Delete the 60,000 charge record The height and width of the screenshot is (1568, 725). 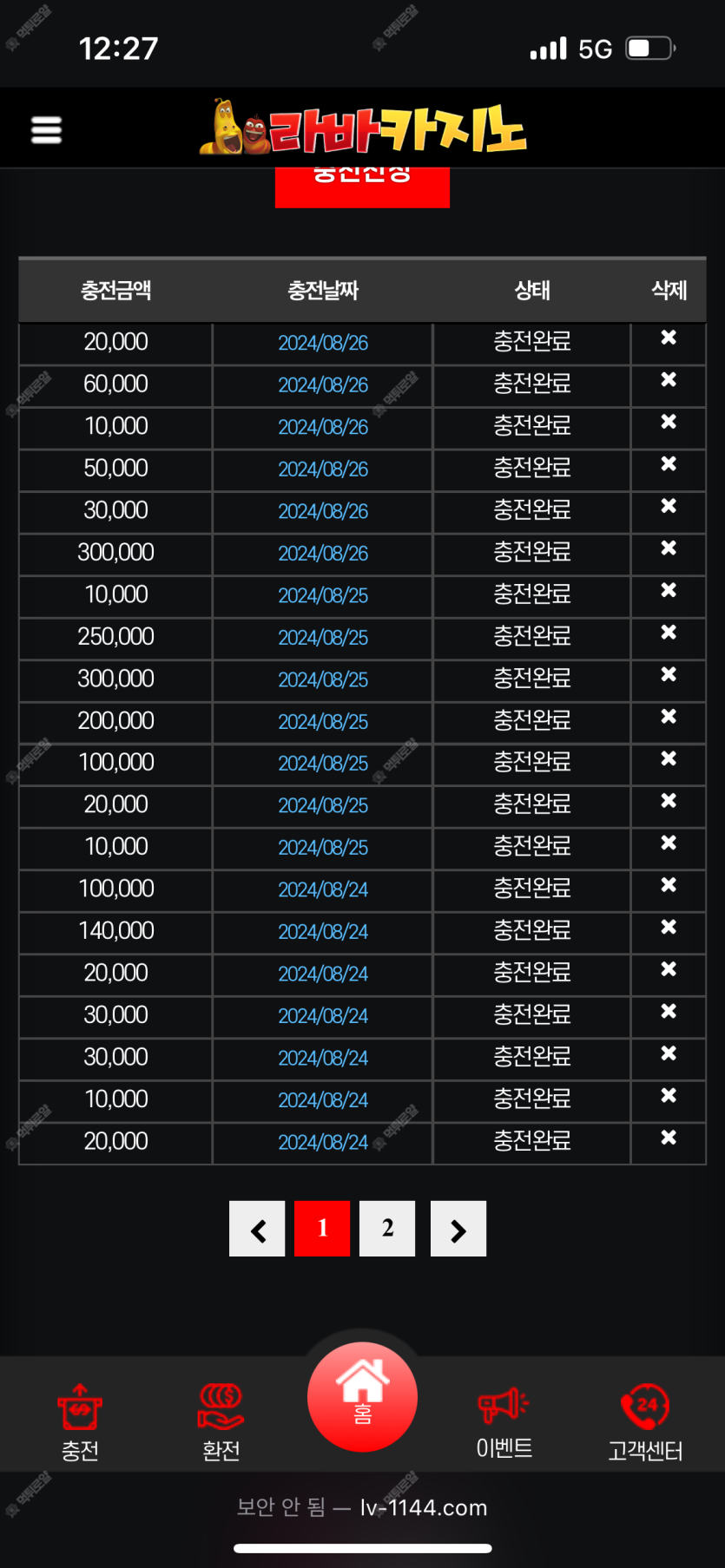point(669,380)
